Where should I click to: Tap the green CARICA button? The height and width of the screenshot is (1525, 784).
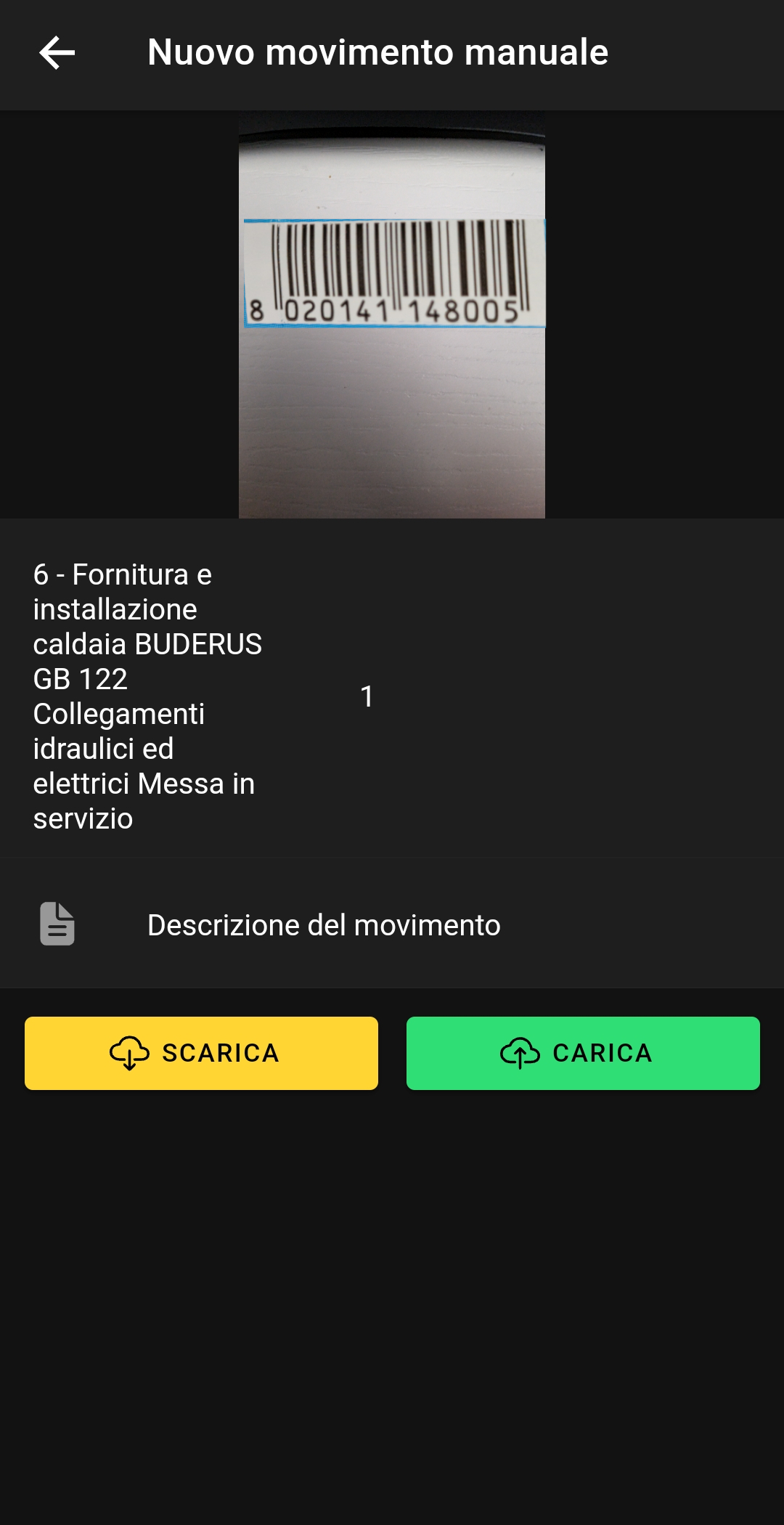pyautogui.click(x=583, y=1053)
